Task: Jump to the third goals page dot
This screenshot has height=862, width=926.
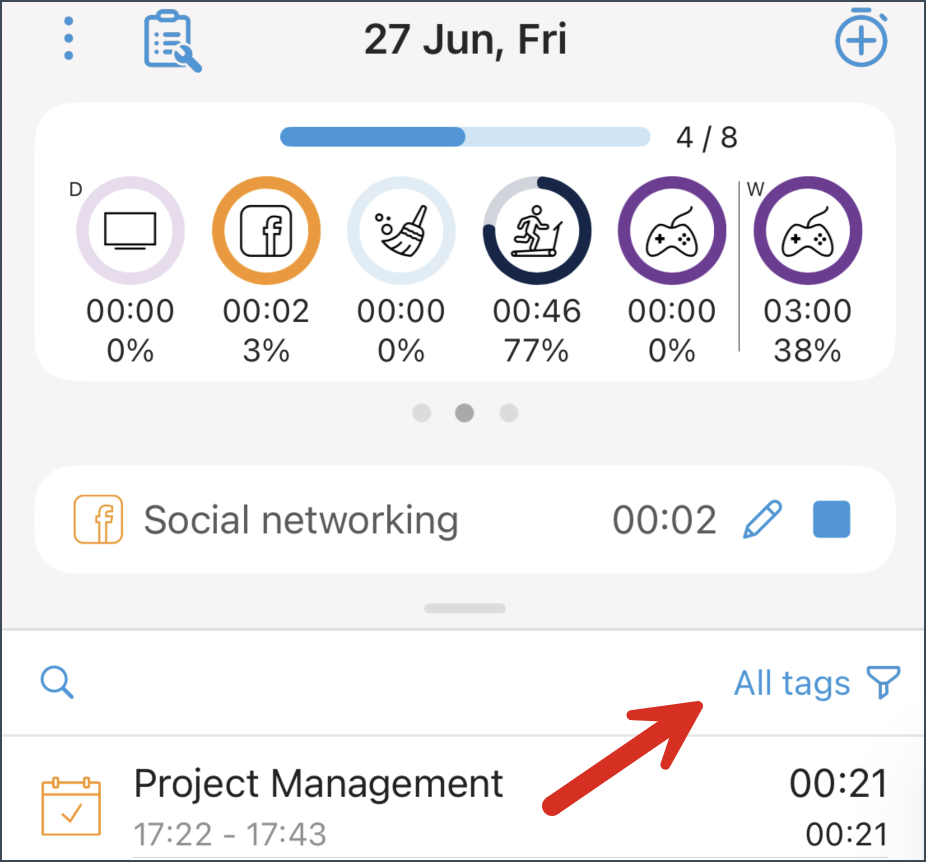Action: point(509,413)
